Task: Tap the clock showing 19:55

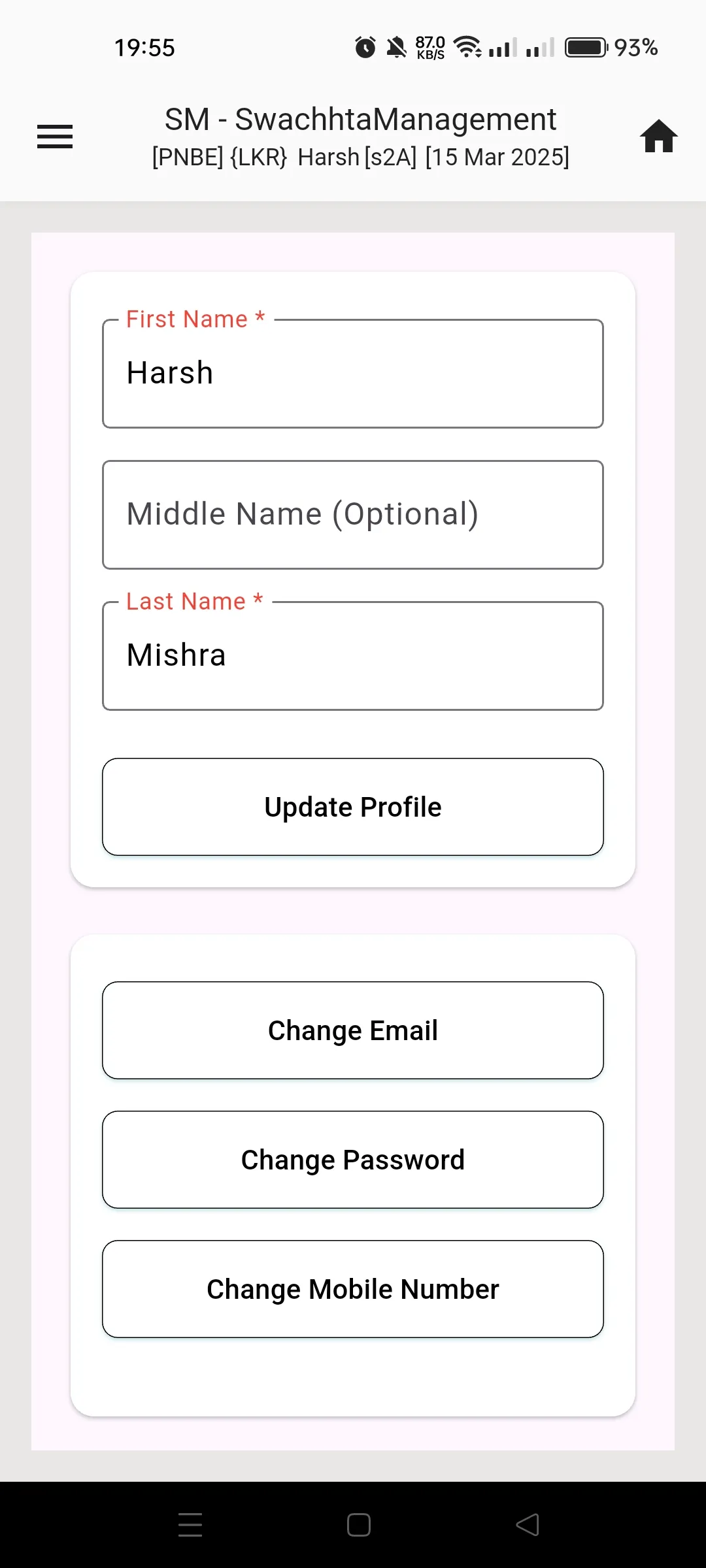Action: click(x=146, y=46)
